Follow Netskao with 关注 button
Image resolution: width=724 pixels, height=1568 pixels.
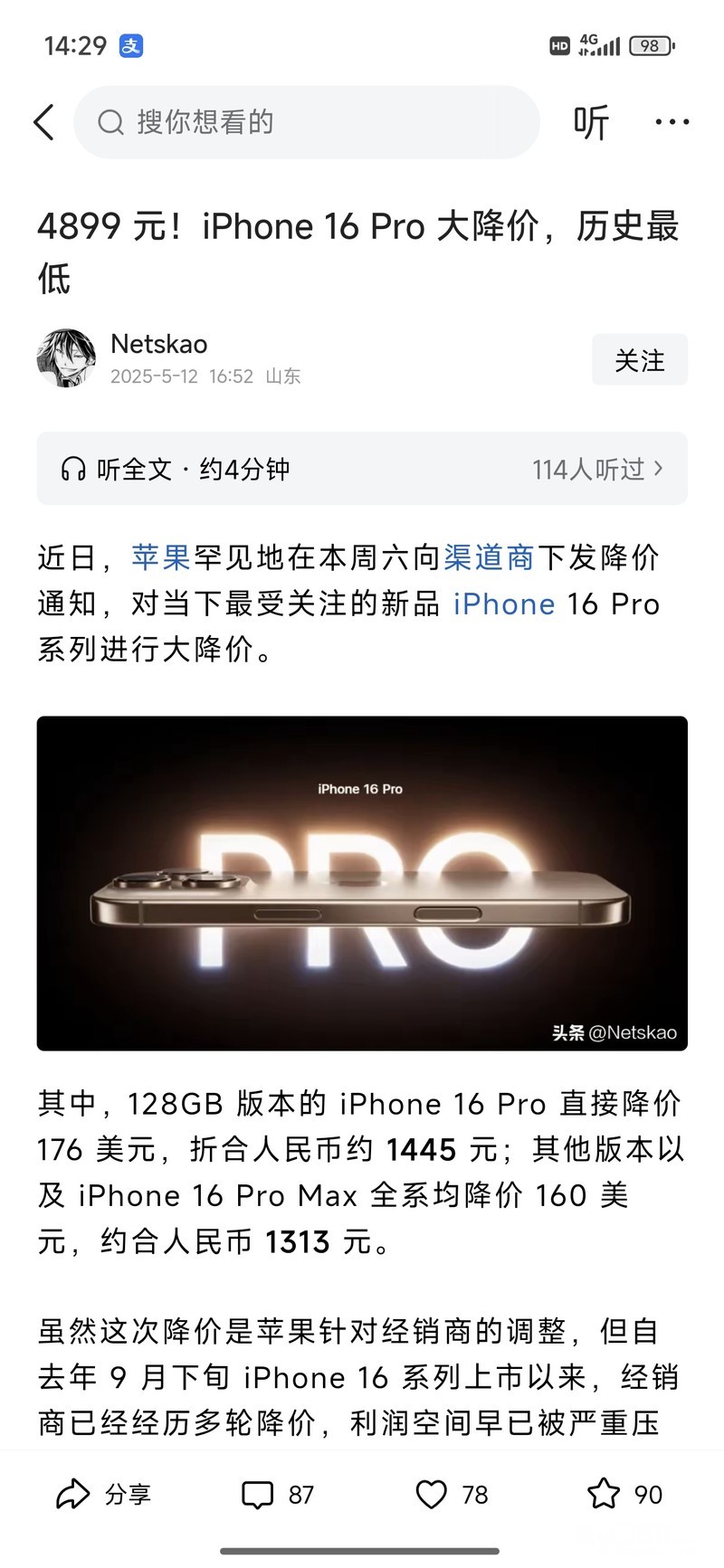click(639, 360)
